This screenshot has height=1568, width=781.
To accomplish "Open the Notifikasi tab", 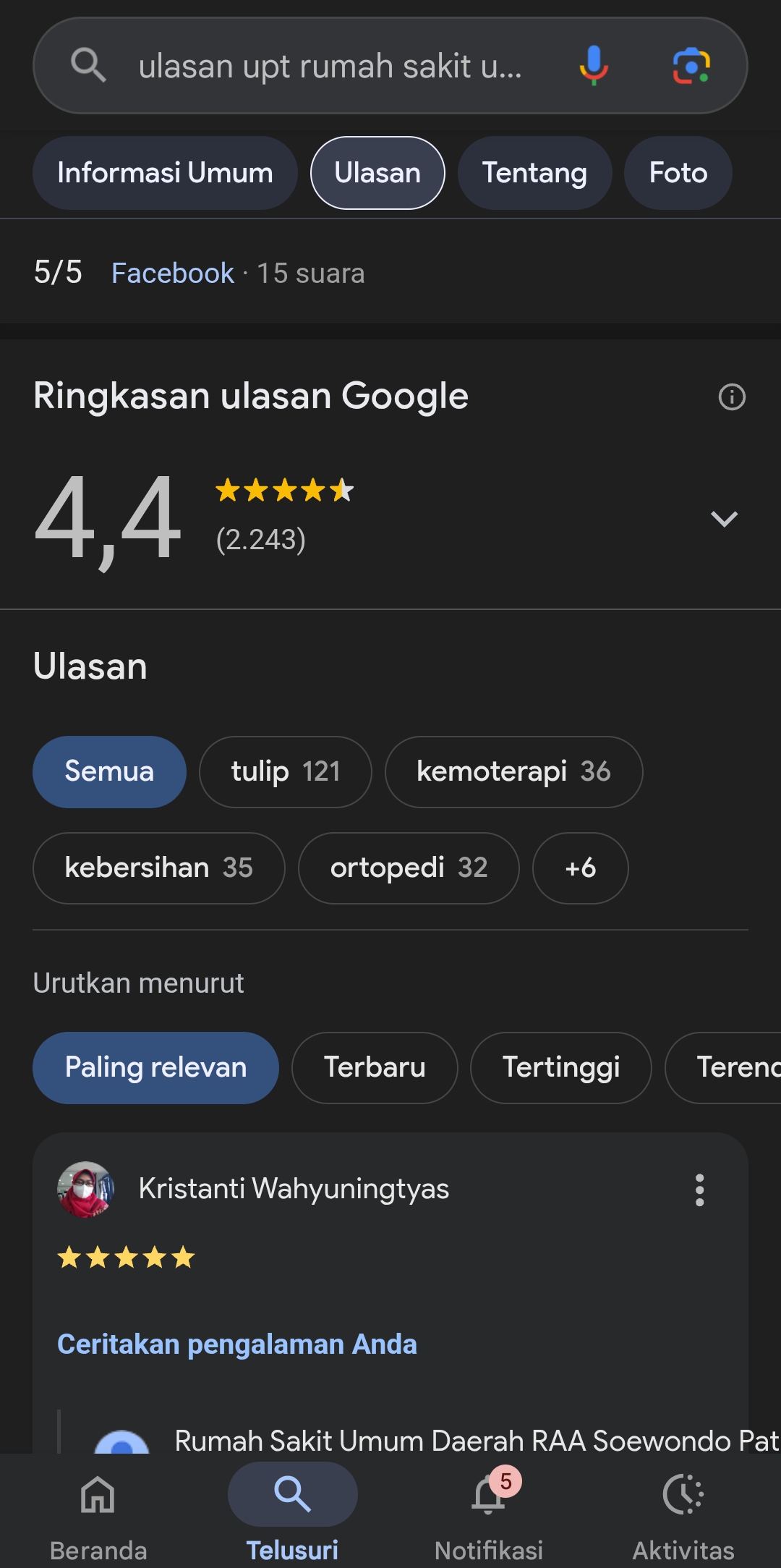I will point(489,1512).
